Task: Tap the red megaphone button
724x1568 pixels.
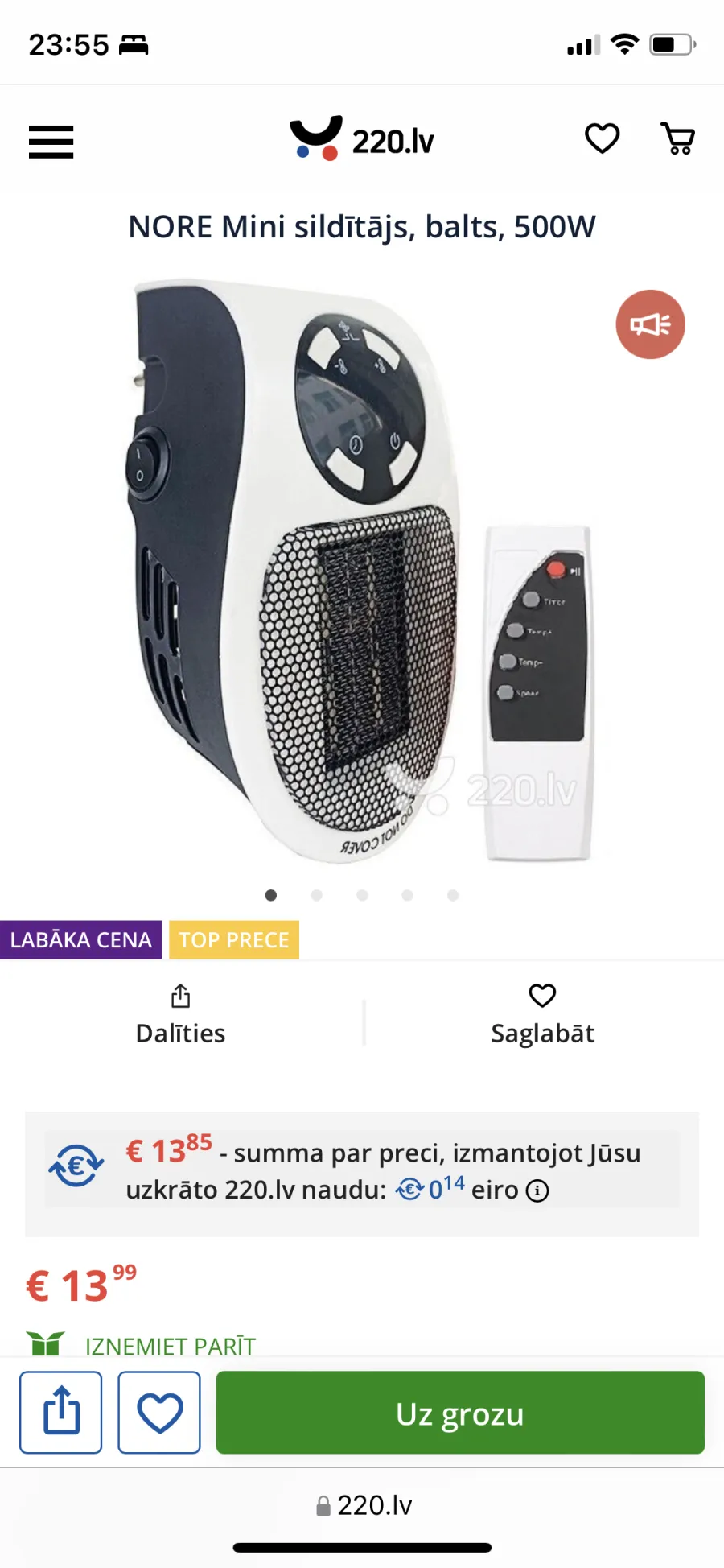Action: [650, 324]
